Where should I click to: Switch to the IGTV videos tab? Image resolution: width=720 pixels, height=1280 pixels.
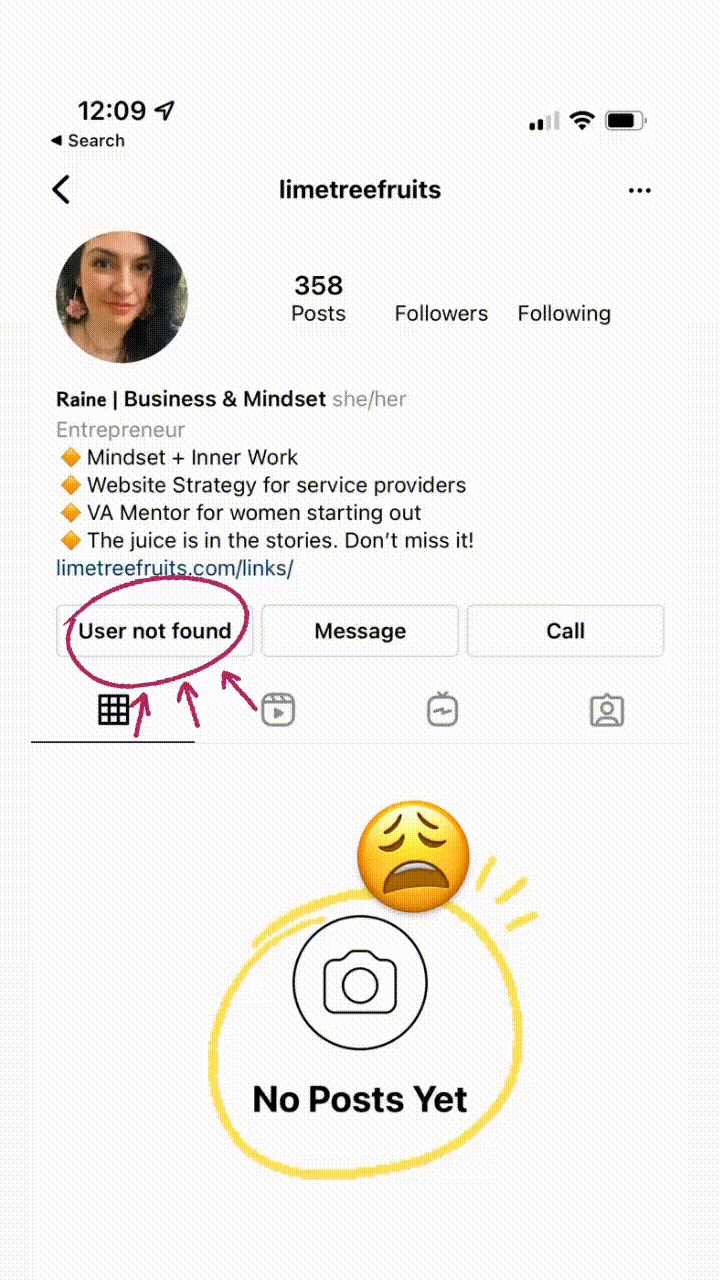pos(442,710)
